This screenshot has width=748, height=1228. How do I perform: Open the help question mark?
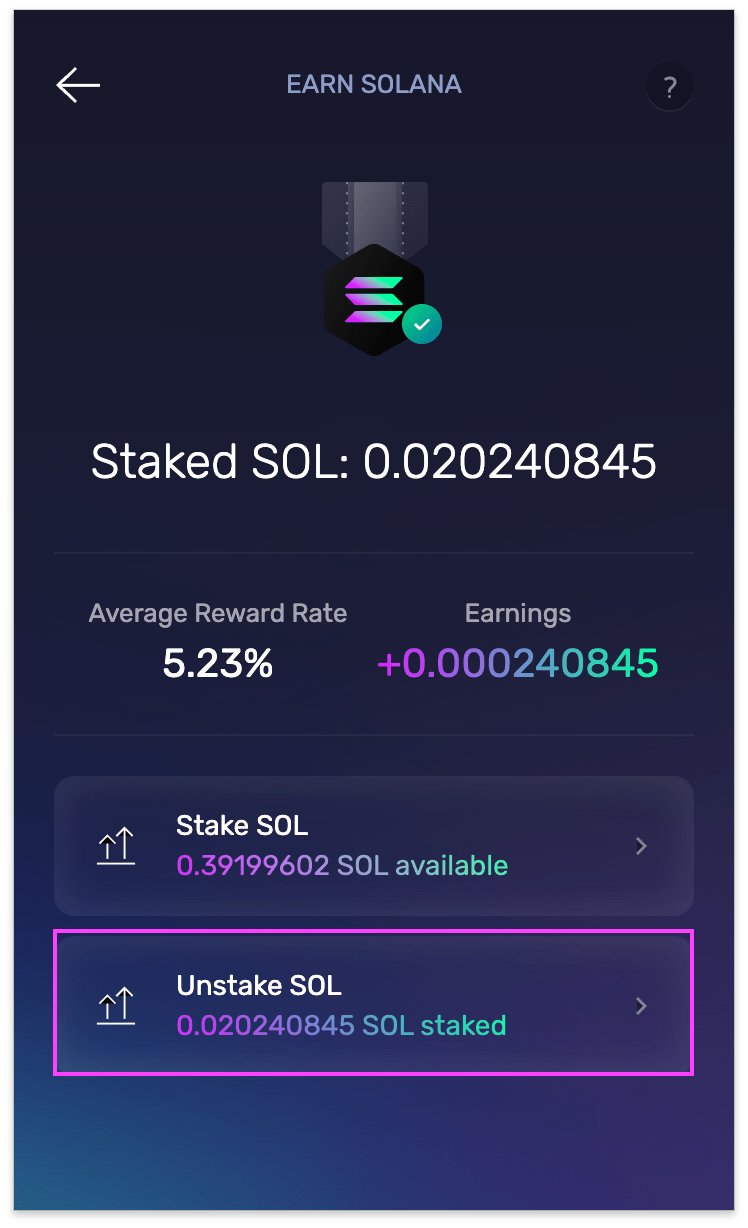point(670,89)
